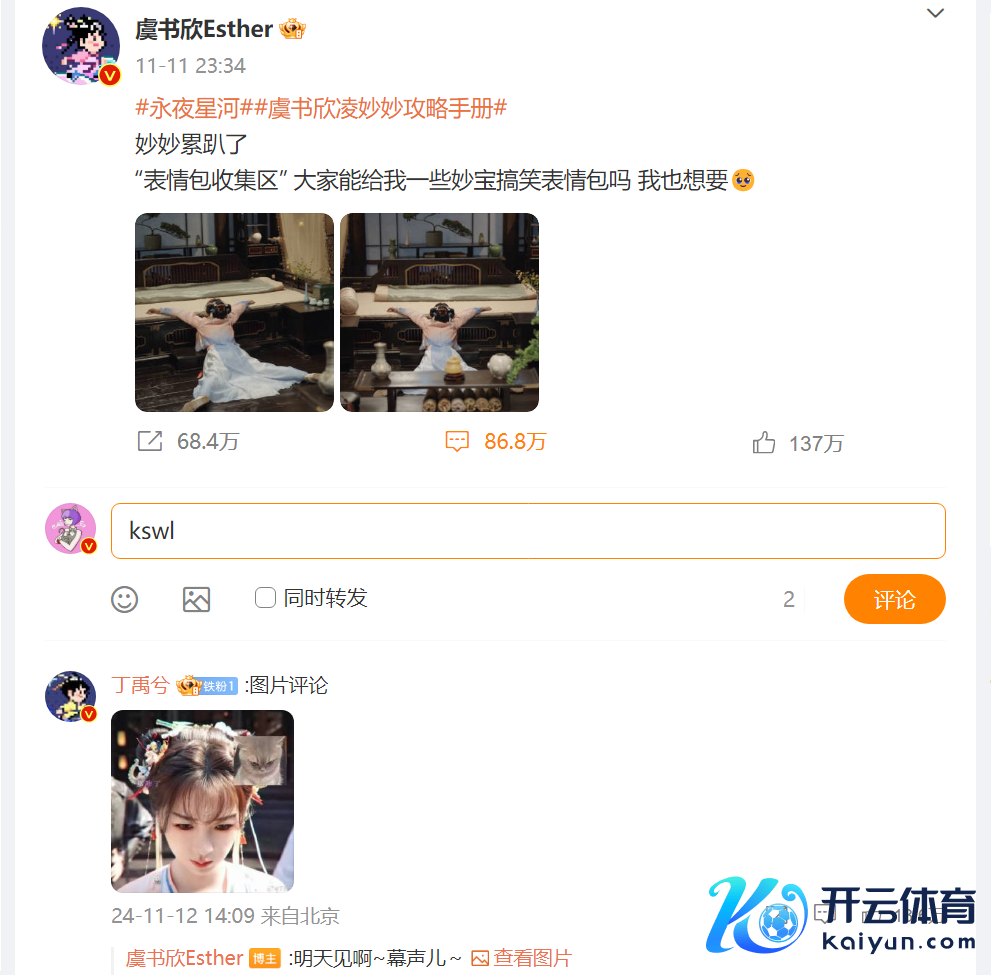Image resolution: width=991 pixels, height=975 pixels.
Task: Open the image in 丁禹兮's comment
Action: pos(202,801)
